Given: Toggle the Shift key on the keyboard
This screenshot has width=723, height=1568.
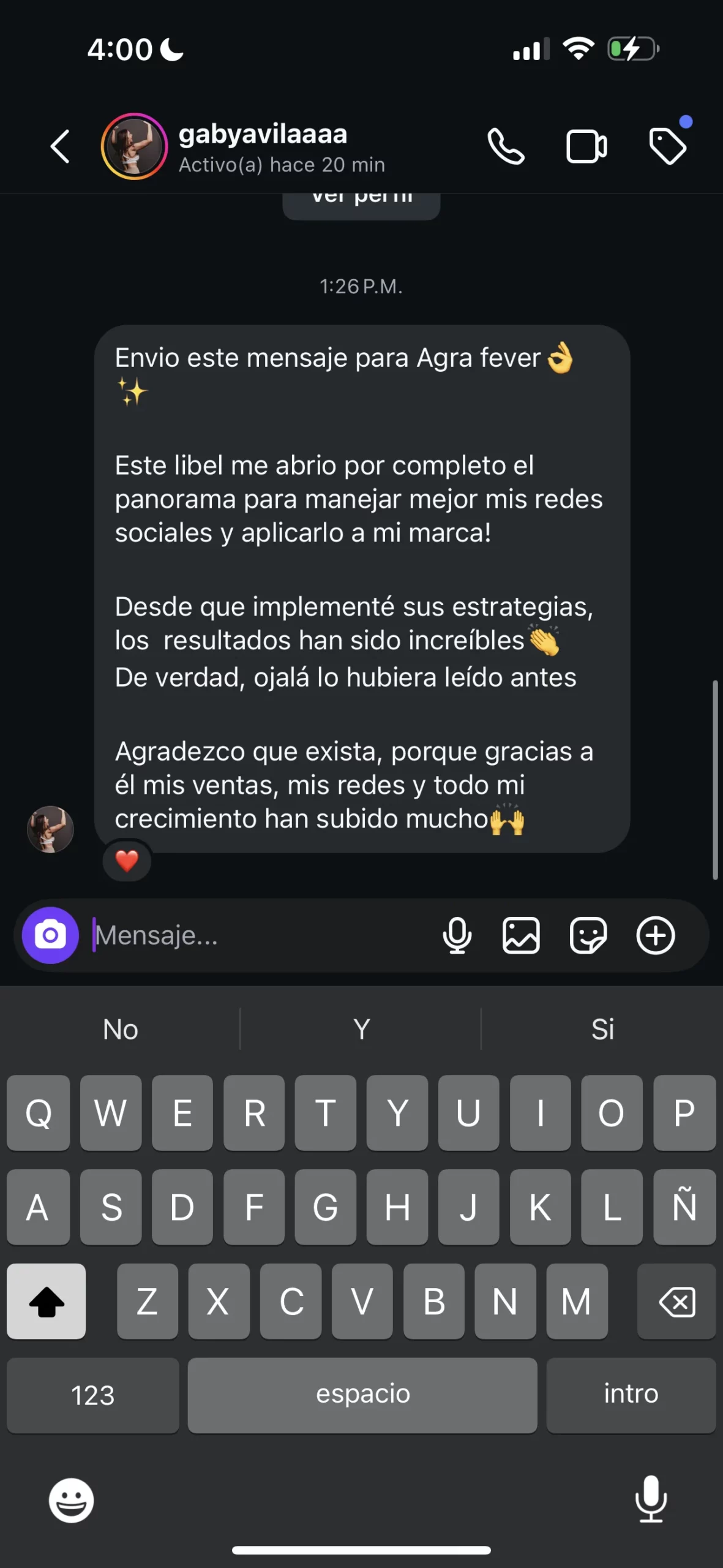Looking at the screenshot, I should pos(46,1302).
